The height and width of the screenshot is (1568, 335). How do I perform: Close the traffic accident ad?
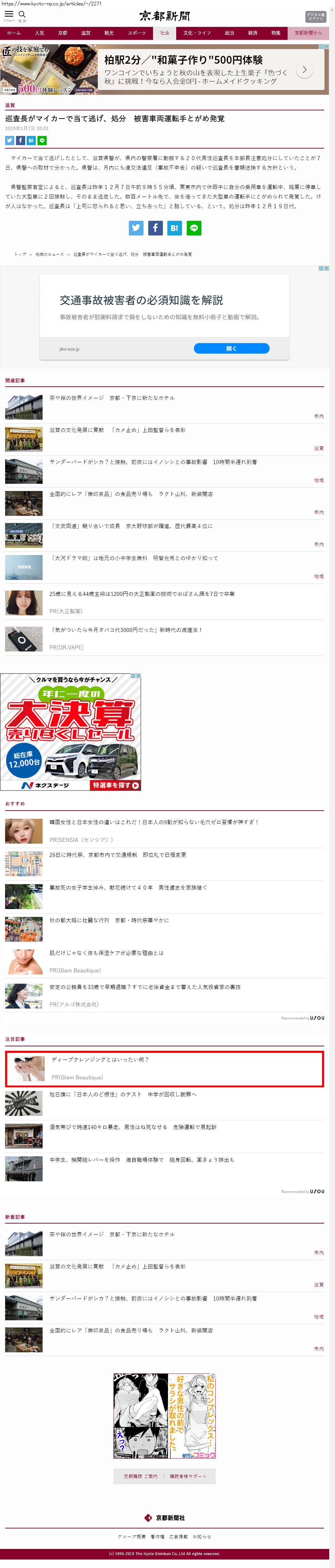click(326, 268)
